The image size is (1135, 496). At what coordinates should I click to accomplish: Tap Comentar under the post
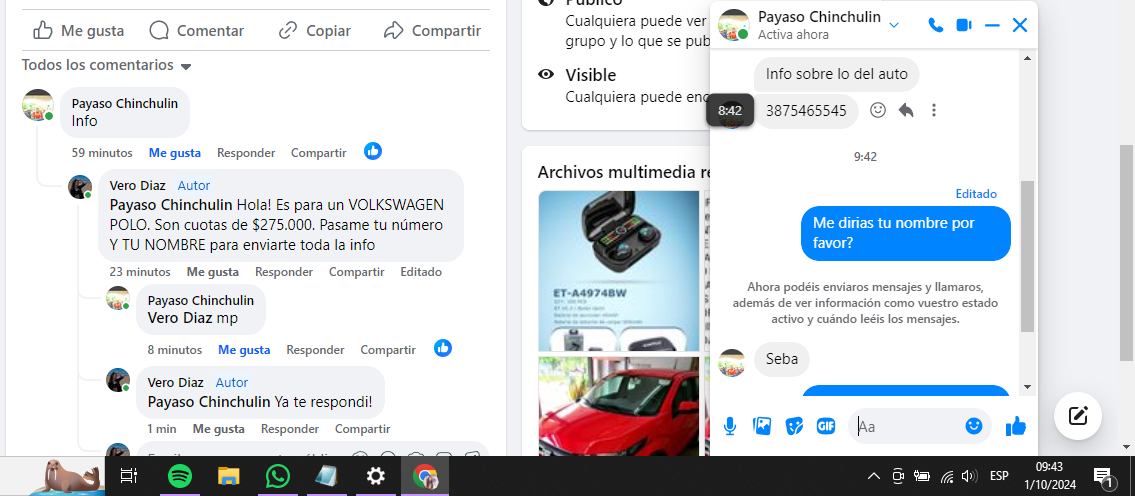click(196, 31)
